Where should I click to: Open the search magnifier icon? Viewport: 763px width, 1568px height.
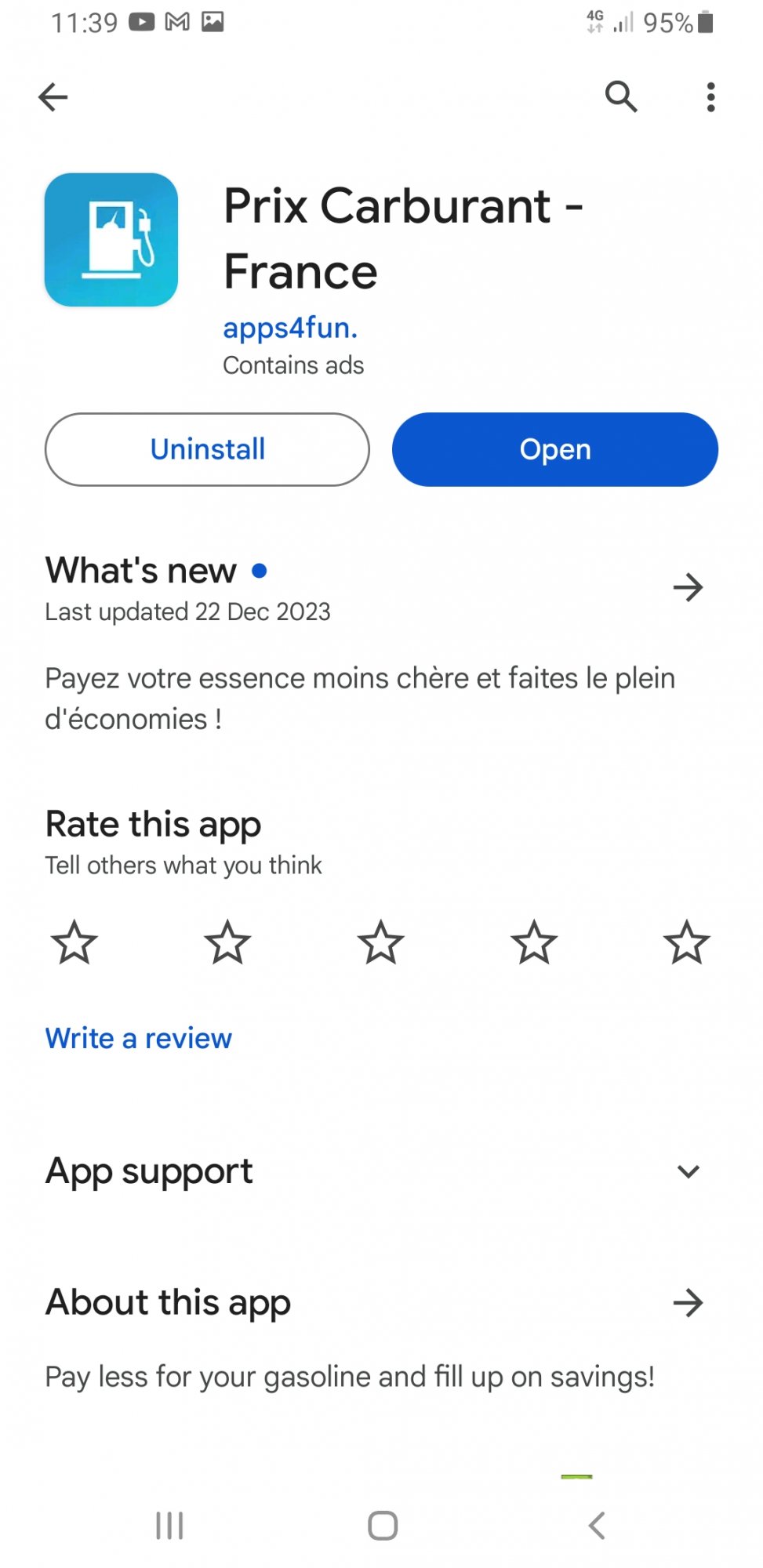621,97
